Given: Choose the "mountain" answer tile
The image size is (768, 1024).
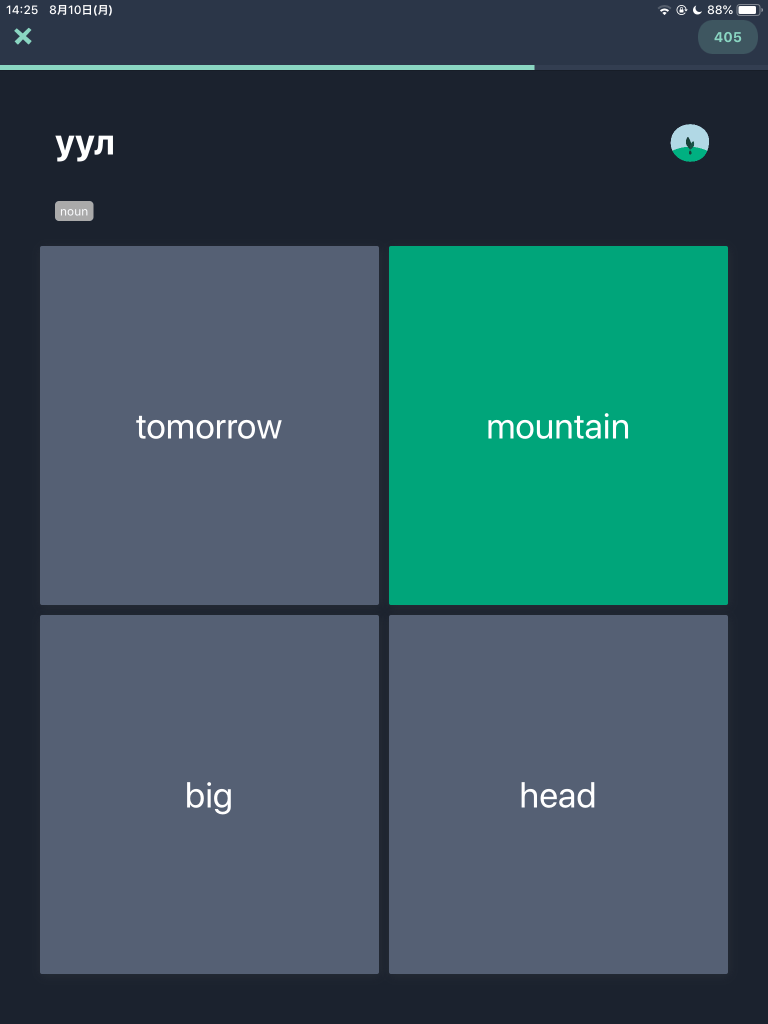Looking at the screenshot, I should click(558, 426).
